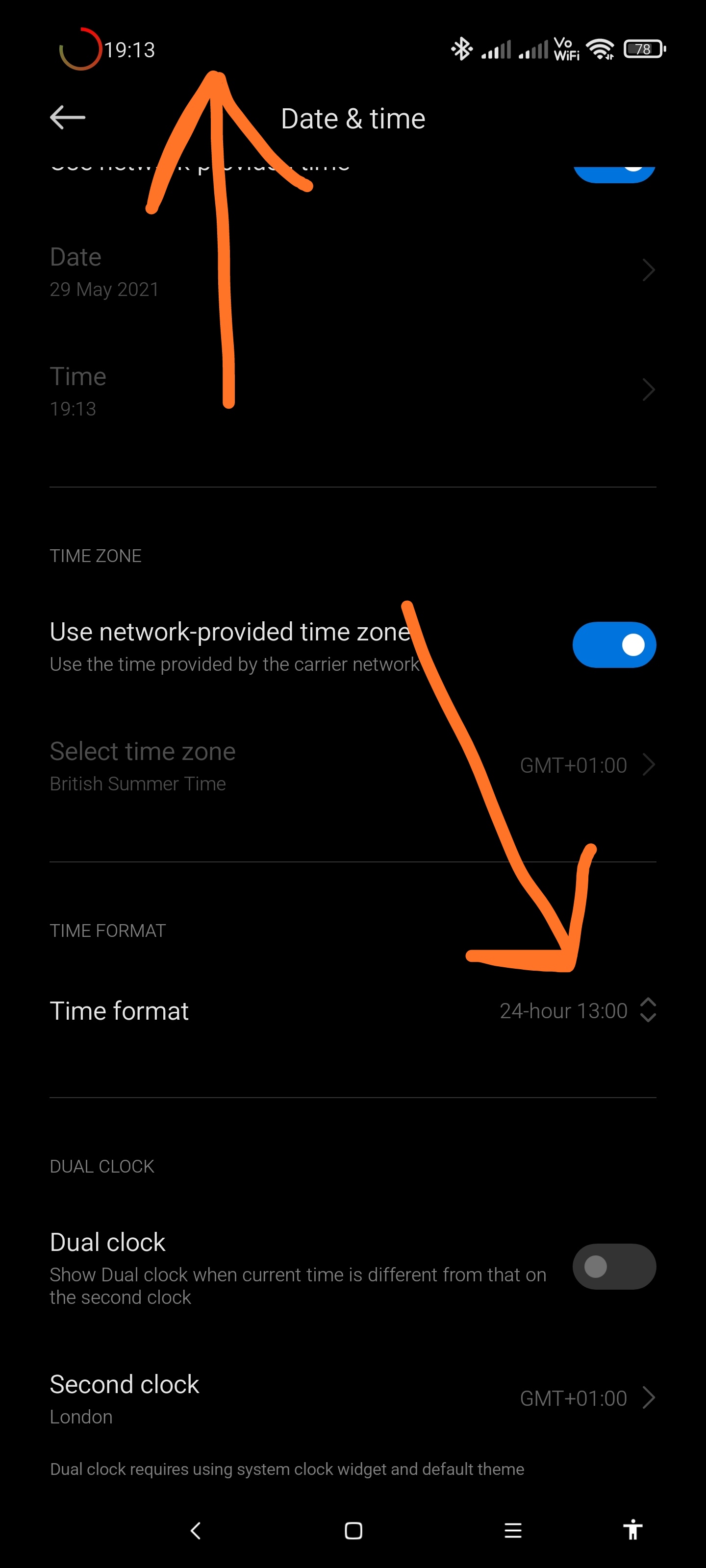Go back from Date & time
The image size is (706, 1568).
[x=68, y=118]
